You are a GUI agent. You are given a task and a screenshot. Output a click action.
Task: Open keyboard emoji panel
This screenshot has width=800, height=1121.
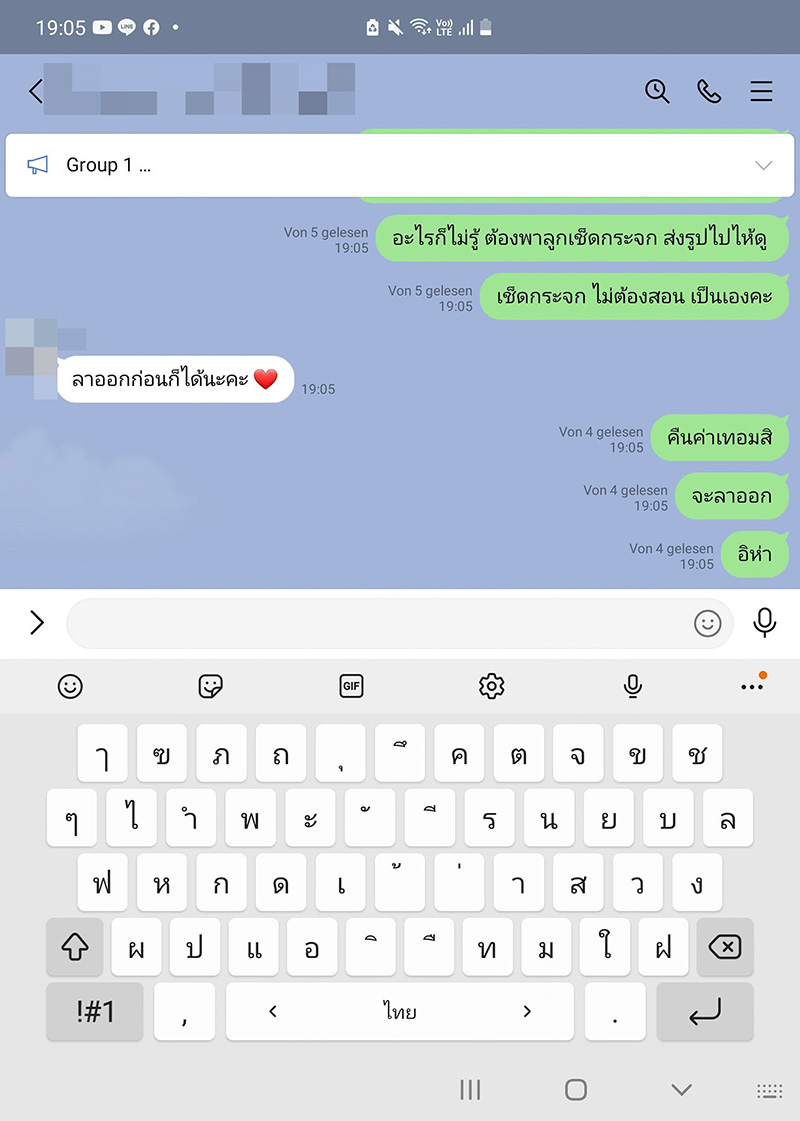70,686
